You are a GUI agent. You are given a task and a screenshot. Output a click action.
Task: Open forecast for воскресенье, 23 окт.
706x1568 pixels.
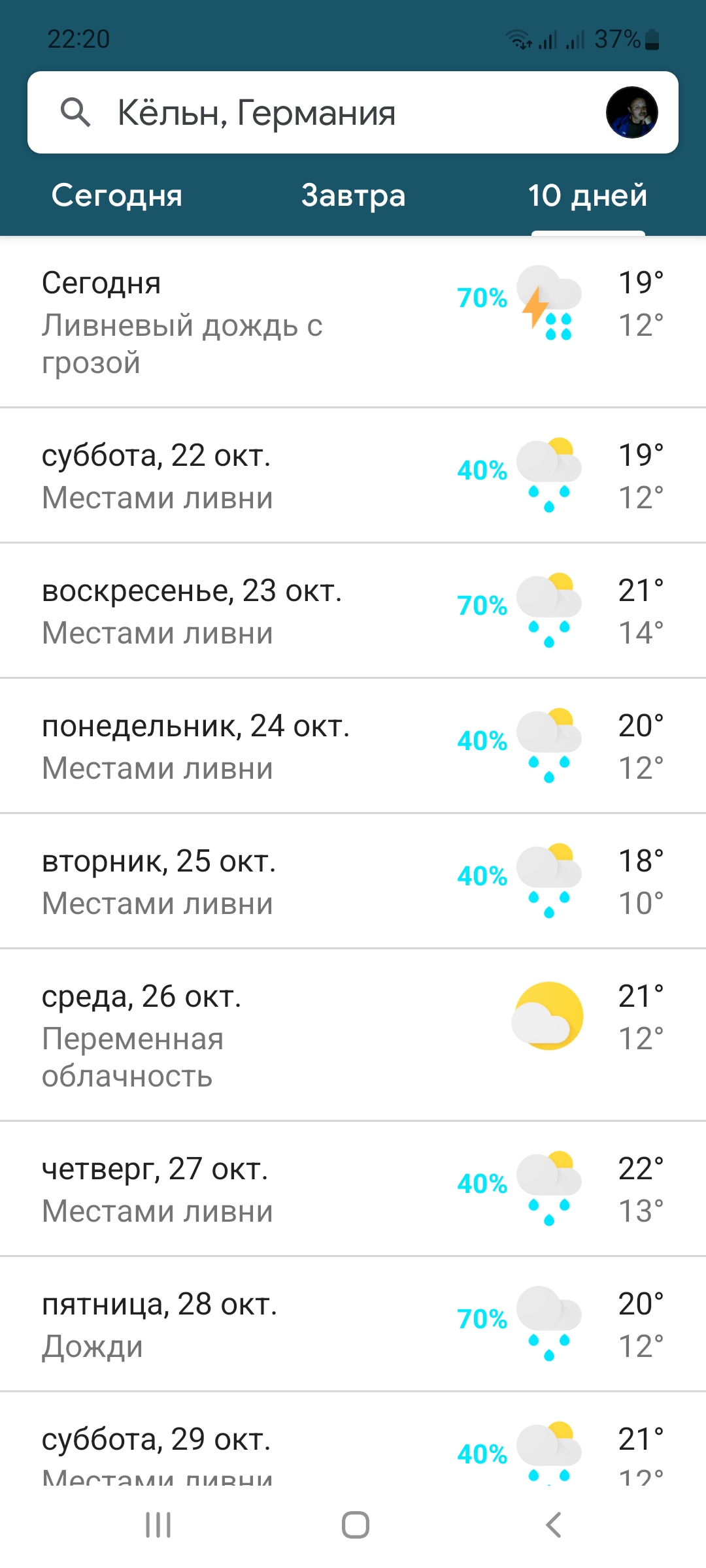tap(353, 611)
